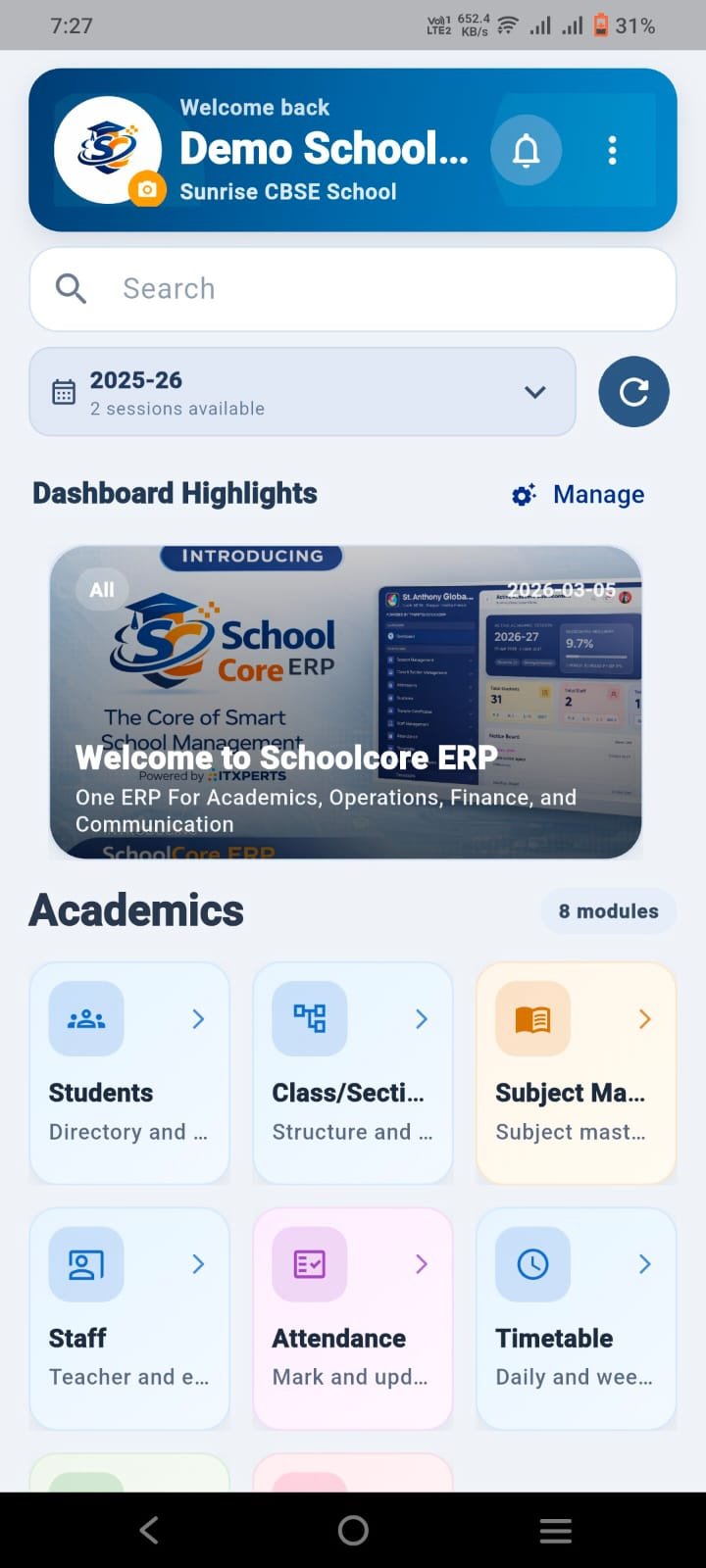Viewport: 706px width, 1568px height.
Task: Open the Timetable module
Action: click(576, 1318)
